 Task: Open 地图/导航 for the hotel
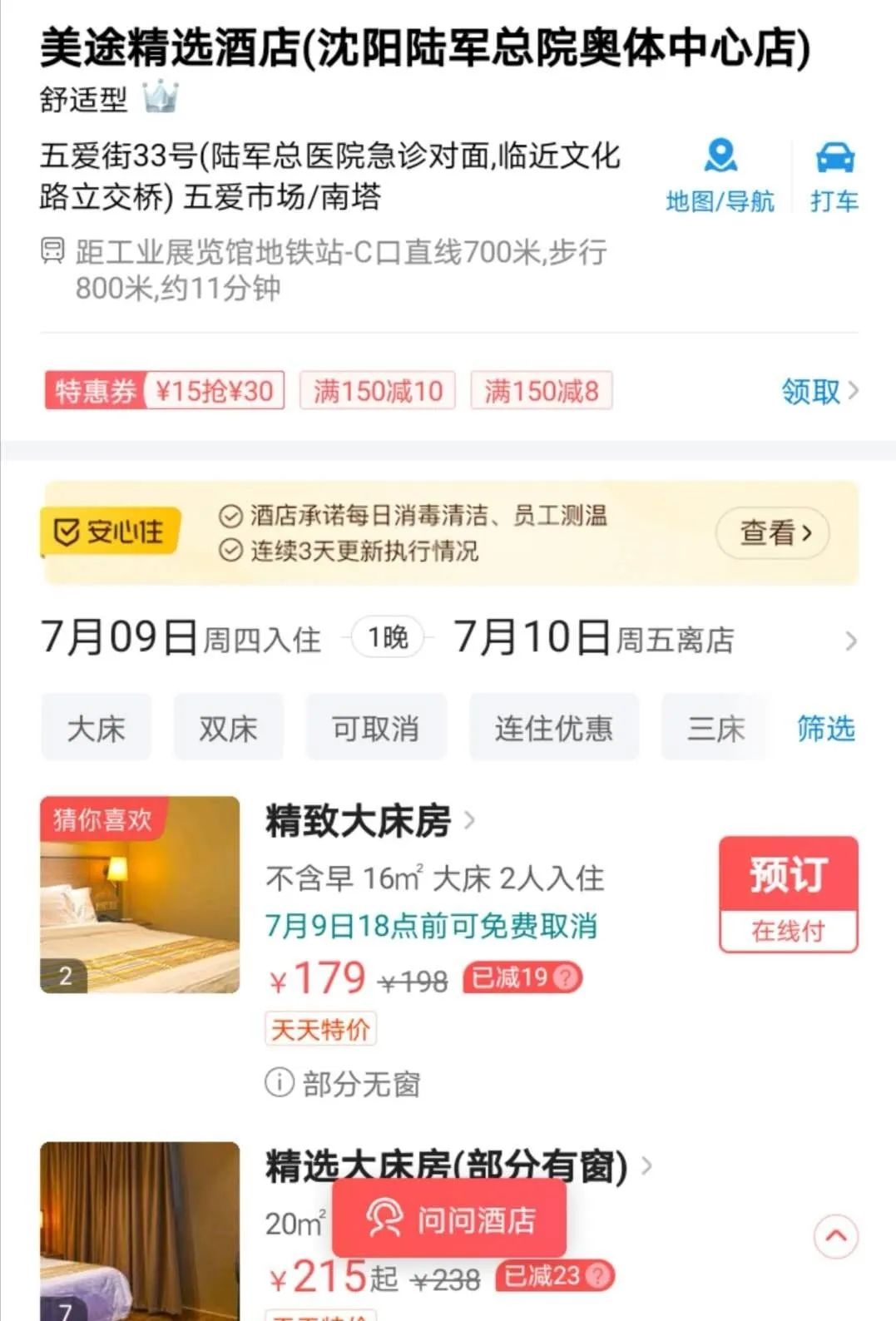pyautogui.click(x=720, y=176)
